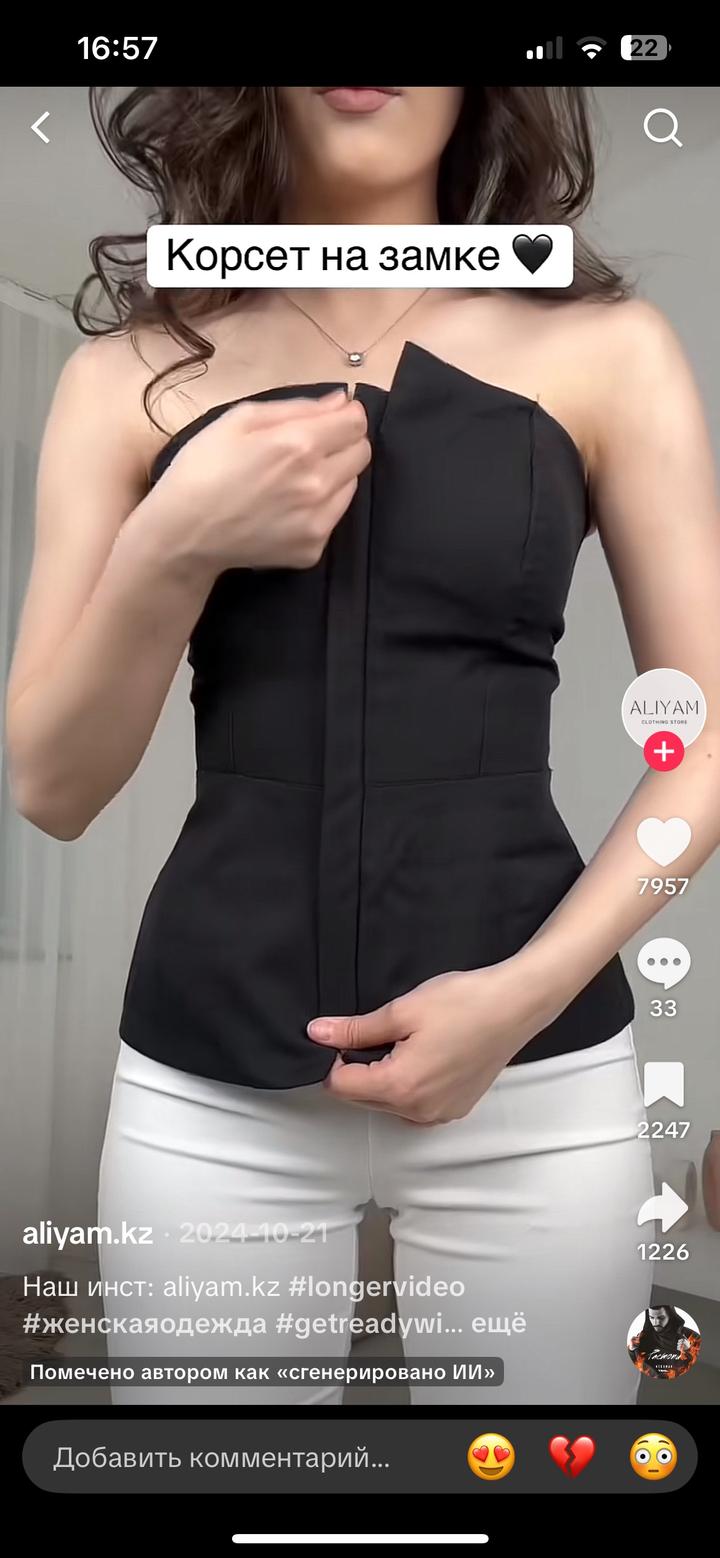Follow ALIYAM with the plus button
720x1558 pixels.
point(663,750)
